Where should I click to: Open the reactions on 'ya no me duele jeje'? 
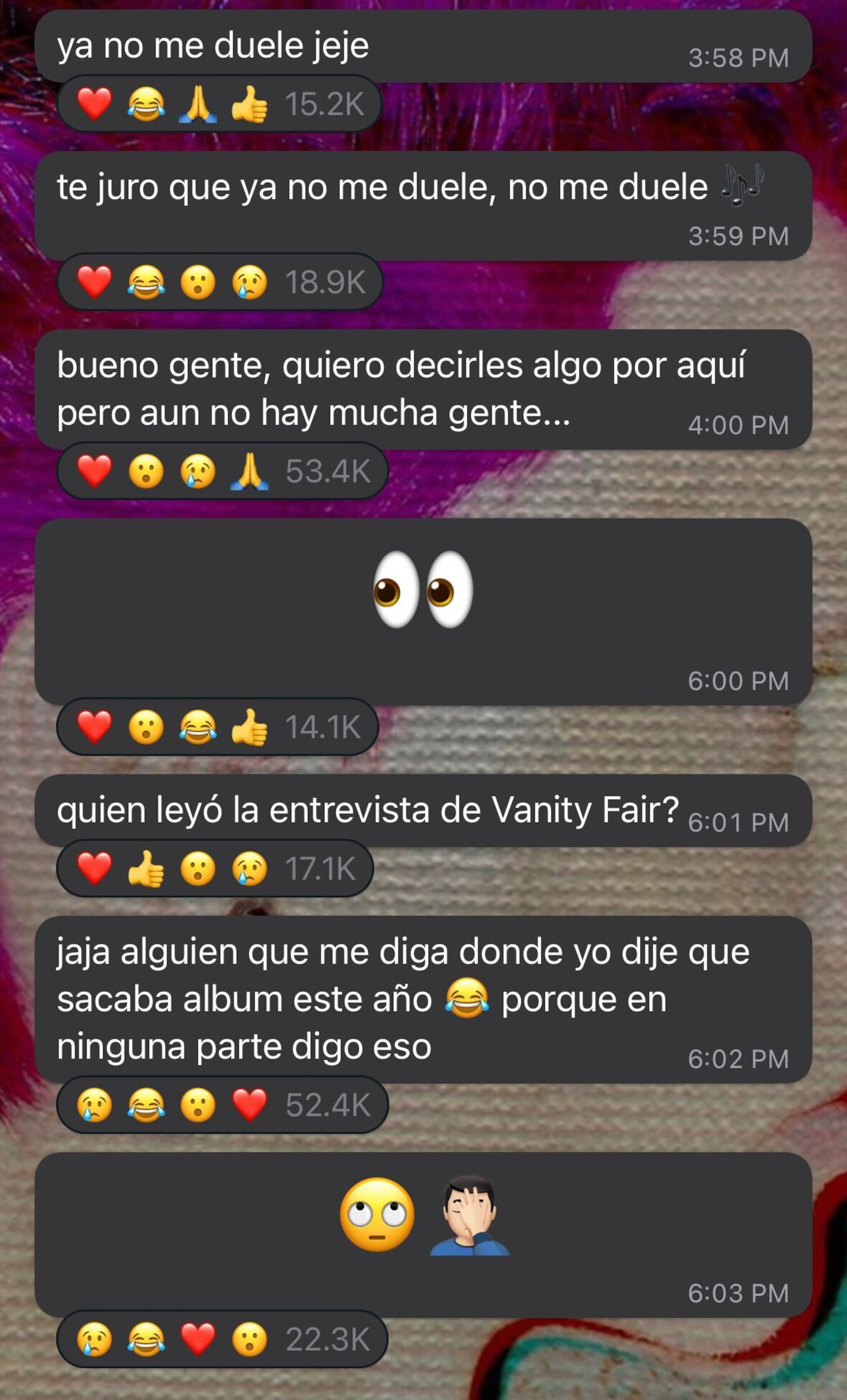[219, 104]
